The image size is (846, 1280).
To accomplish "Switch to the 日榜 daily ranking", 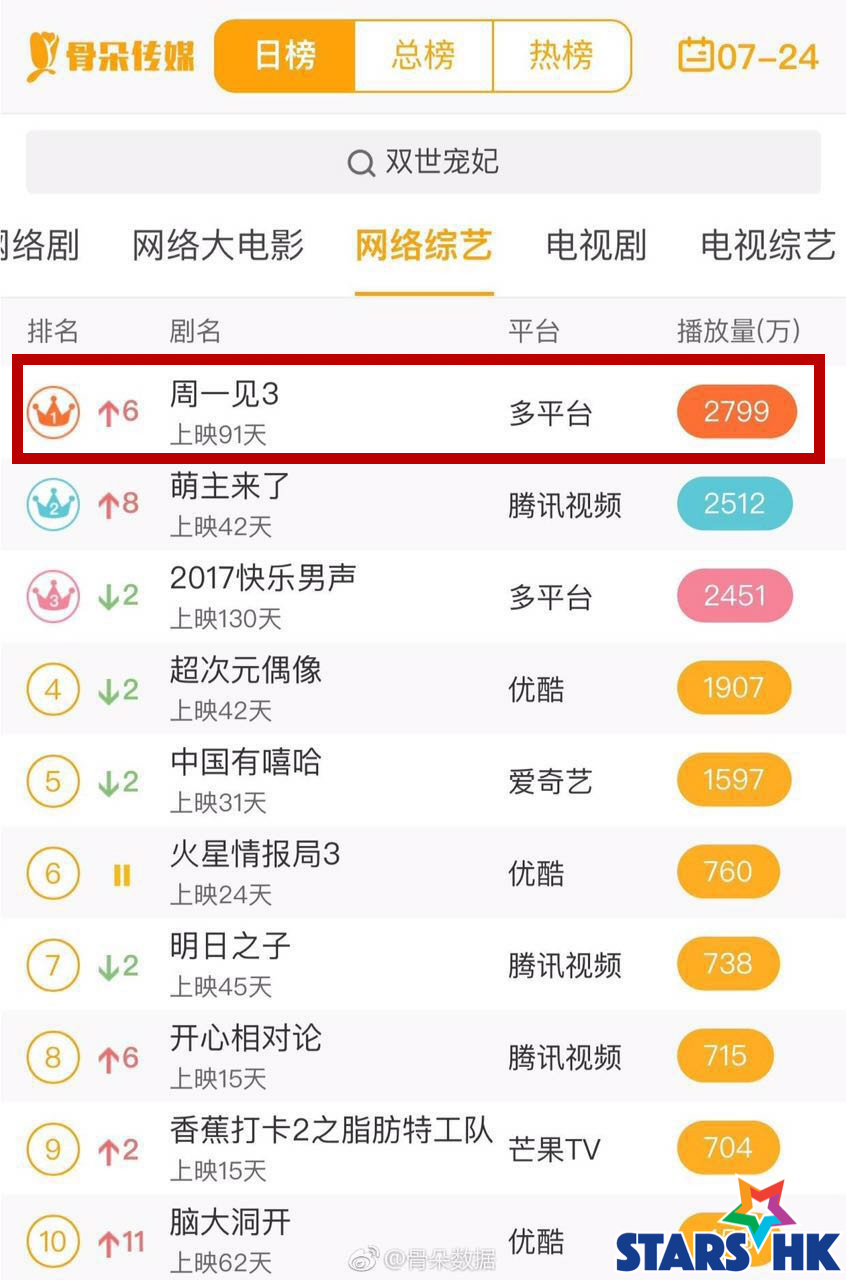I will tap(285, 56).
